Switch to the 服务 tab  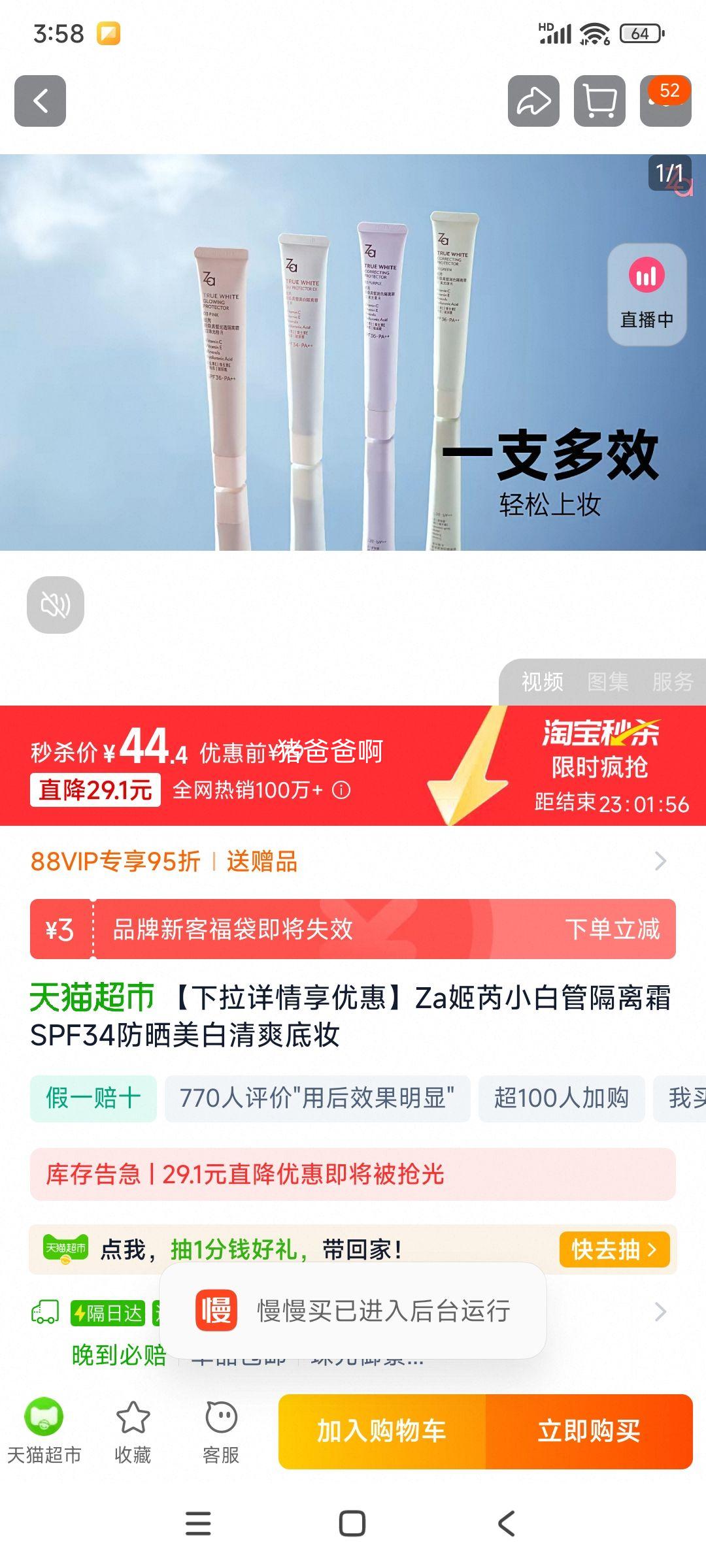tap(672, 682)
